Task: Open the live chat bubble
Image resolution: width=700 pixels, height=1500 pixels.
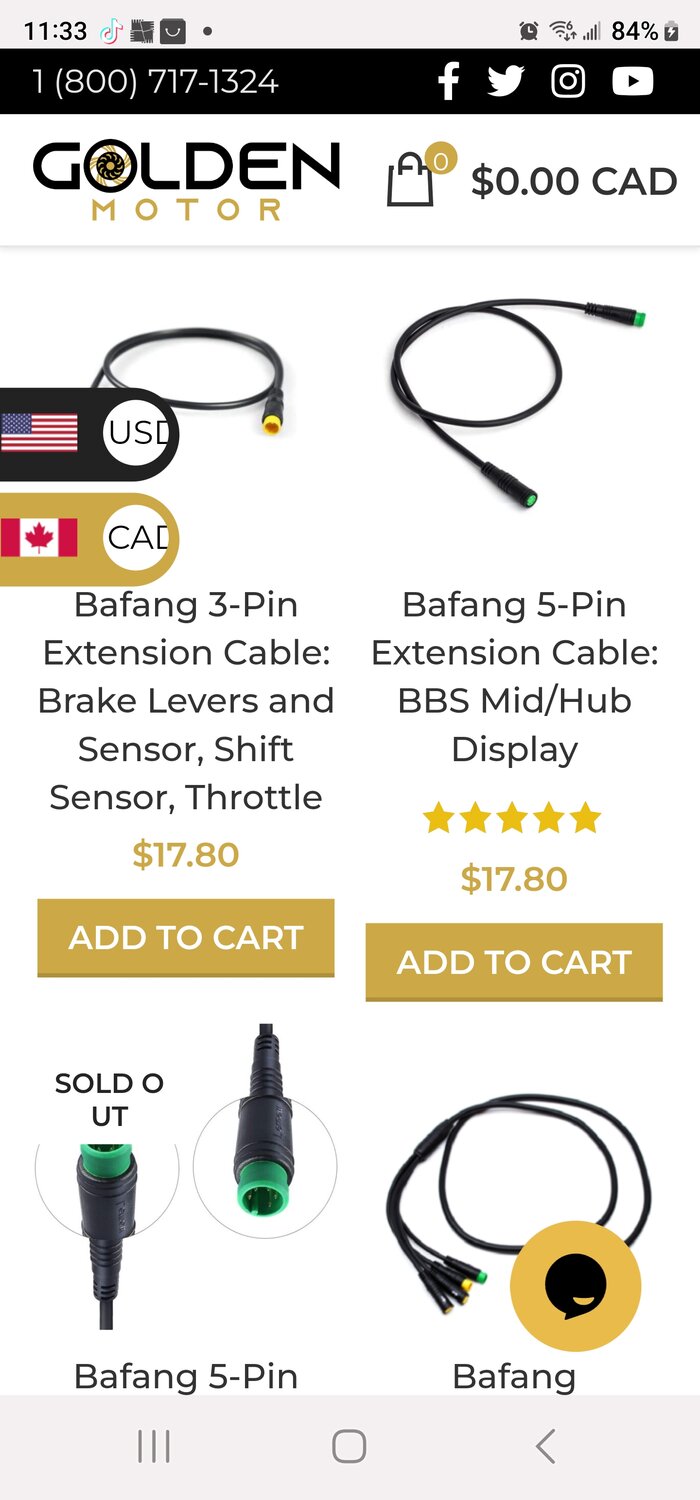Action: point(575,1285)
